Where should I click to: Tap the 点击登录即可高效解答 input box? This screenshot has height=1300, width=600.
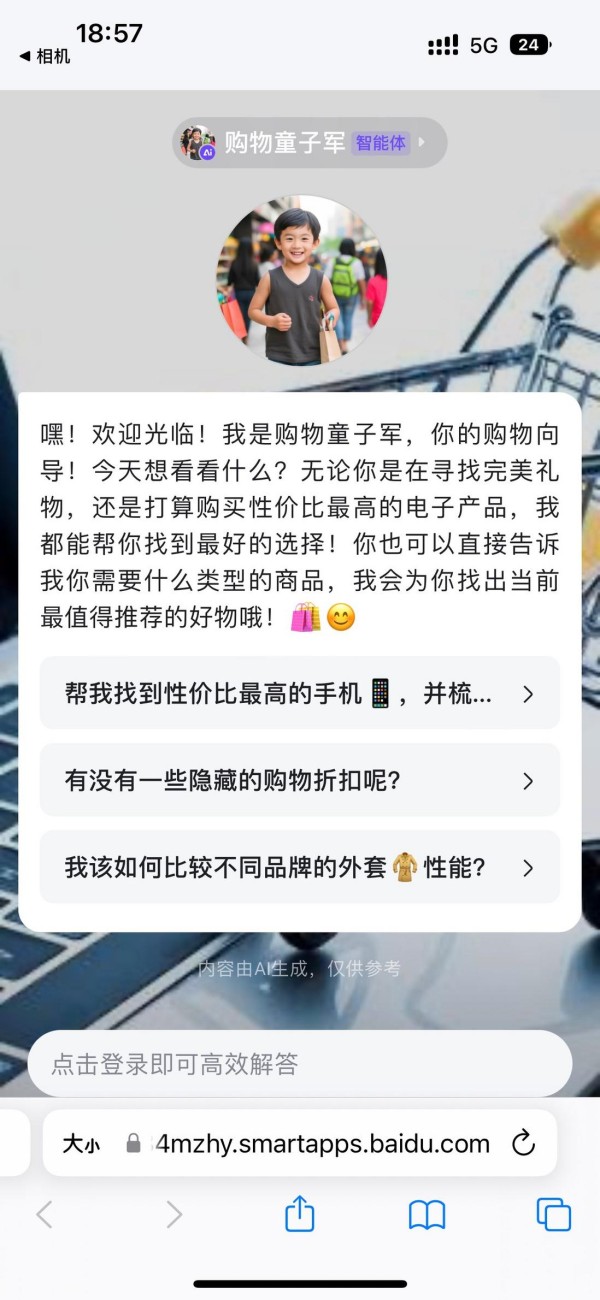(299, 1064)
